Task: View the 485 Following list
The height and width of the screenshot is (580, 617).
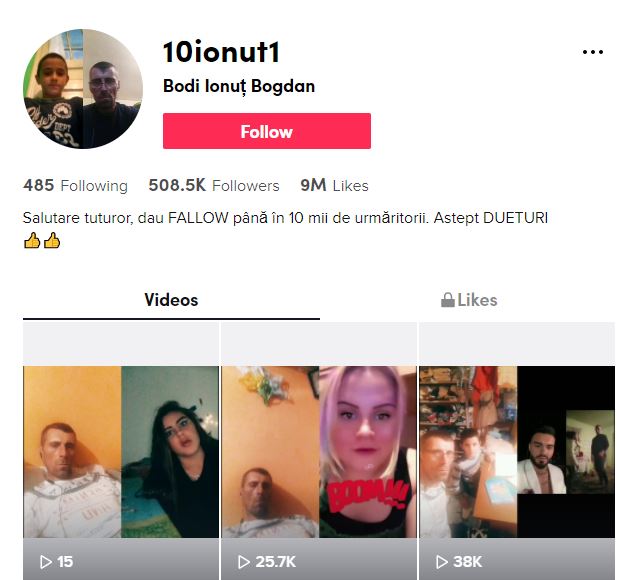Action: [75, 185]
